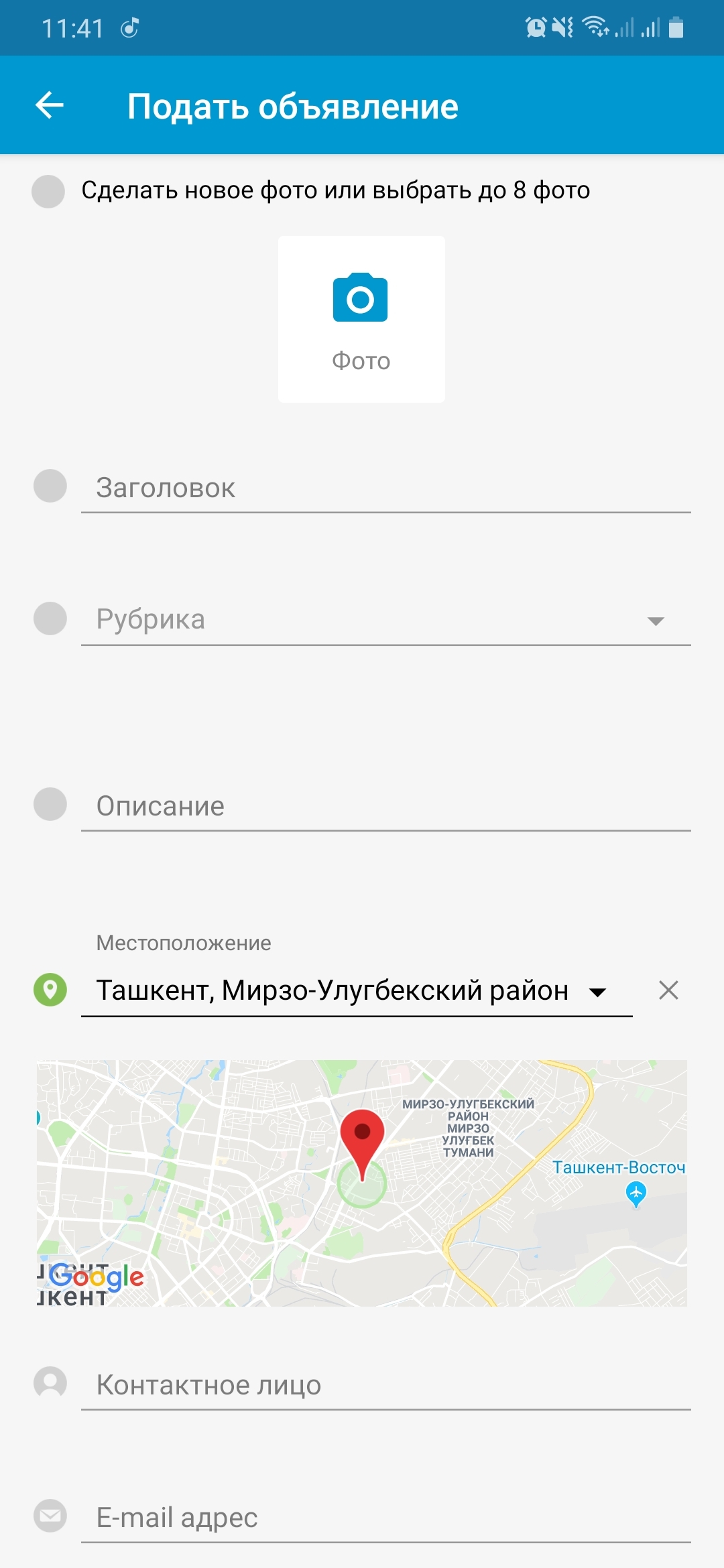
Task: Add a photo with the Фото button
Action: pos(361,319)
